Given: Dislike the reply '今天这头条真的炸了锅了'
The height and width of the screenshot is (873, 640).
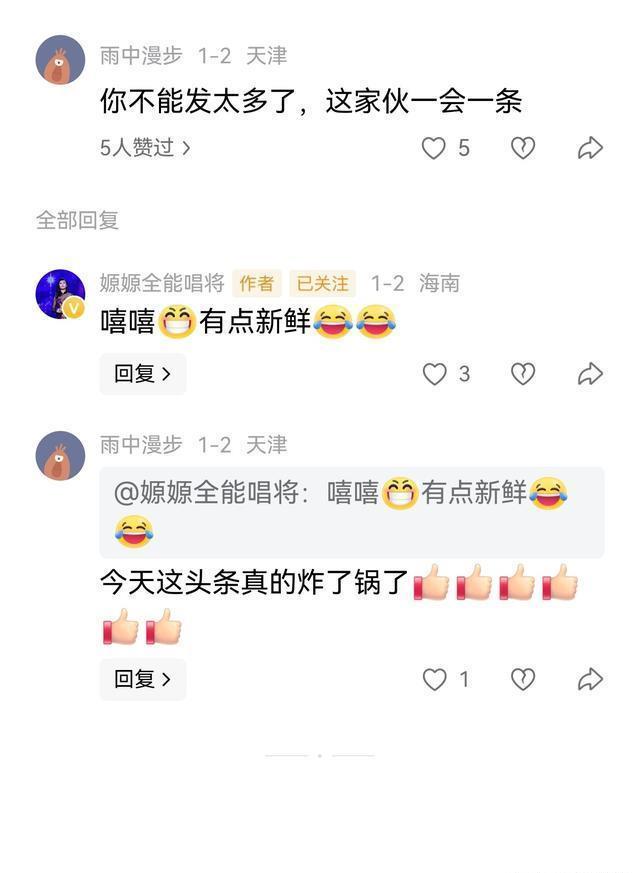Looking at the screenshot, I should point(522,680).
